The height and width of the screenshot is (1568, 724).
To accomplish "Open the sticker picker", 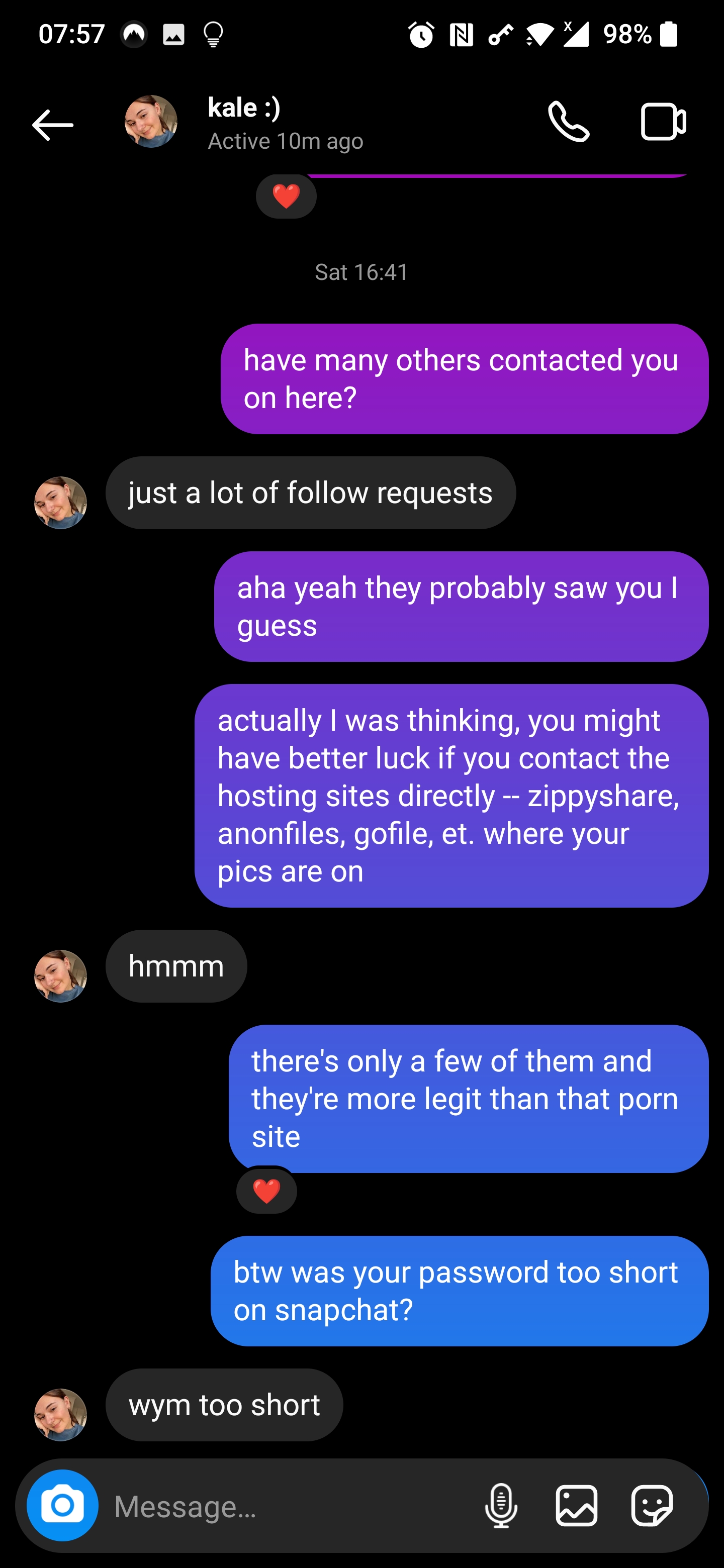I will click(x=652, y=1506).
